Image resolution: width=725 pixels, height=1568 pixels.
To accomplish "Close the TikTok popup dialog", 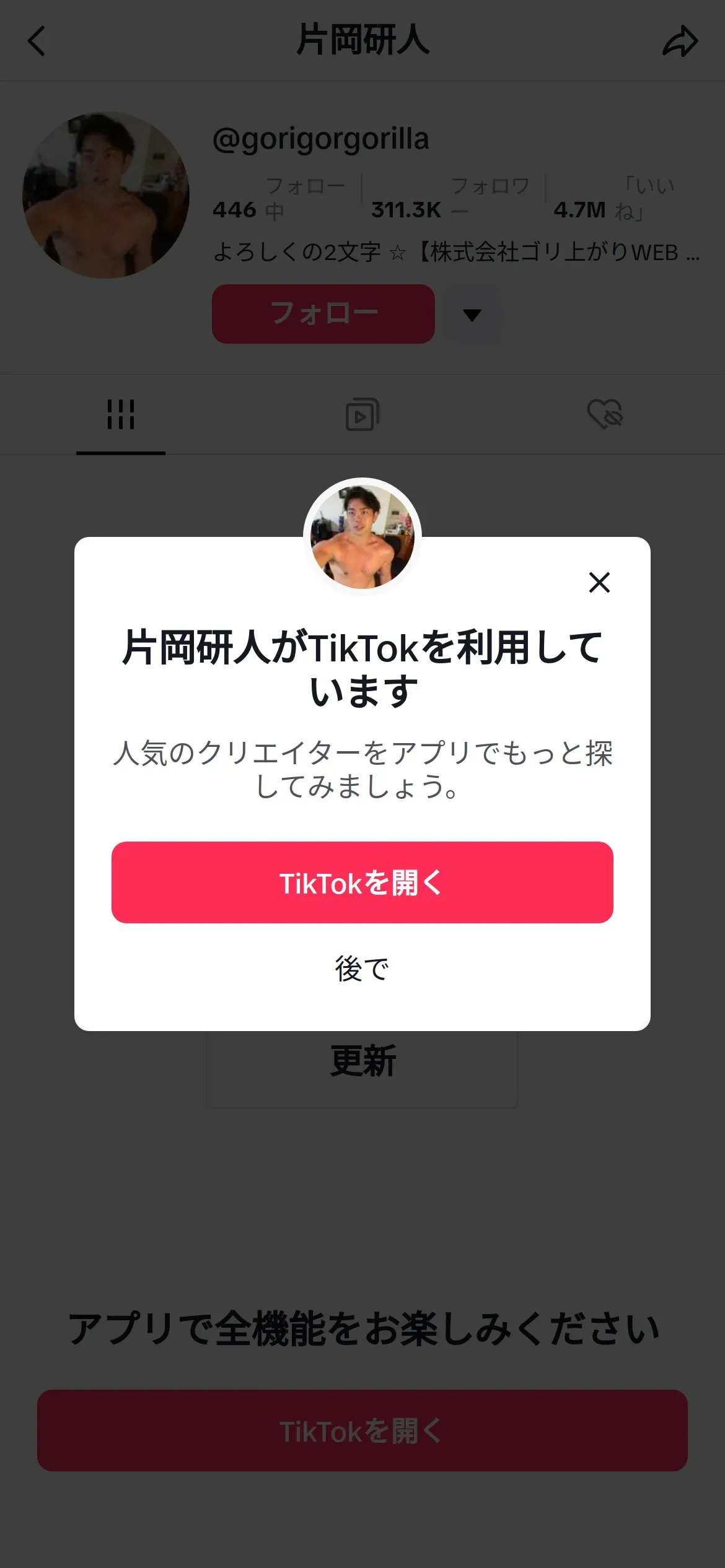I will pyautogui.click(x=599, y=582).
